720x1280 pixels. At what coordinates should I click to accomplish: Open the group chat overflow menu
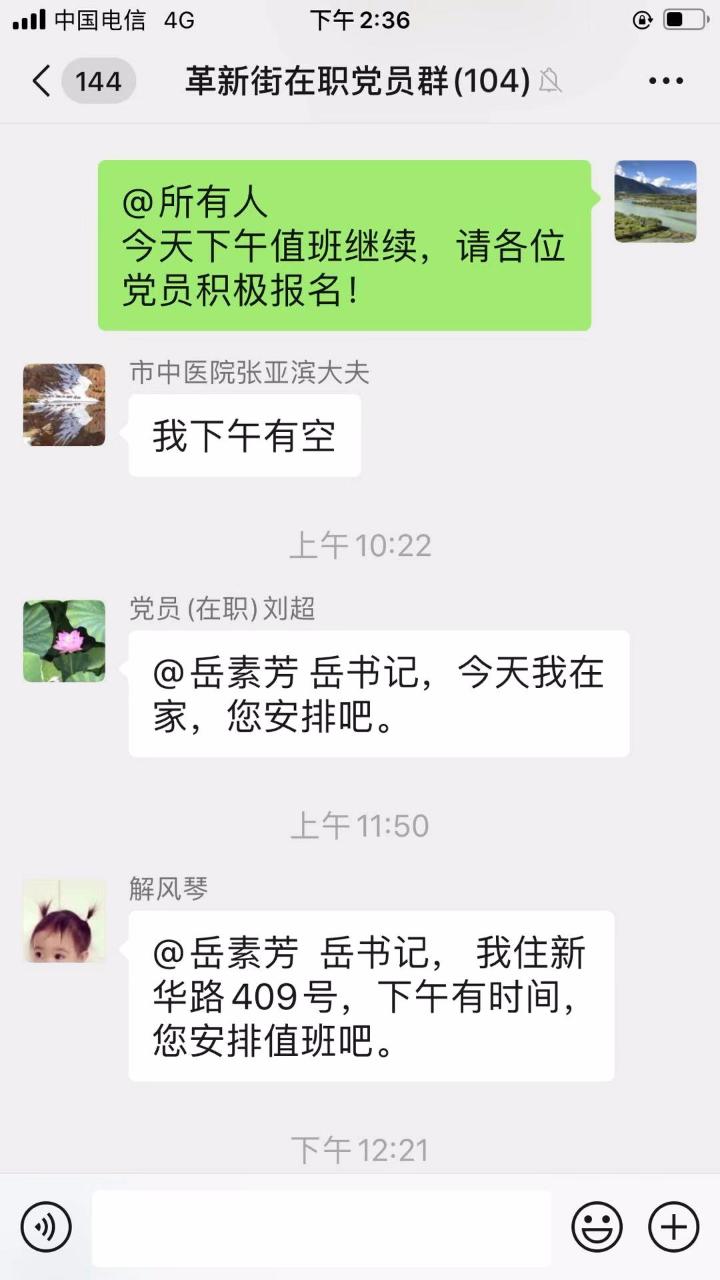click(666, 81)
